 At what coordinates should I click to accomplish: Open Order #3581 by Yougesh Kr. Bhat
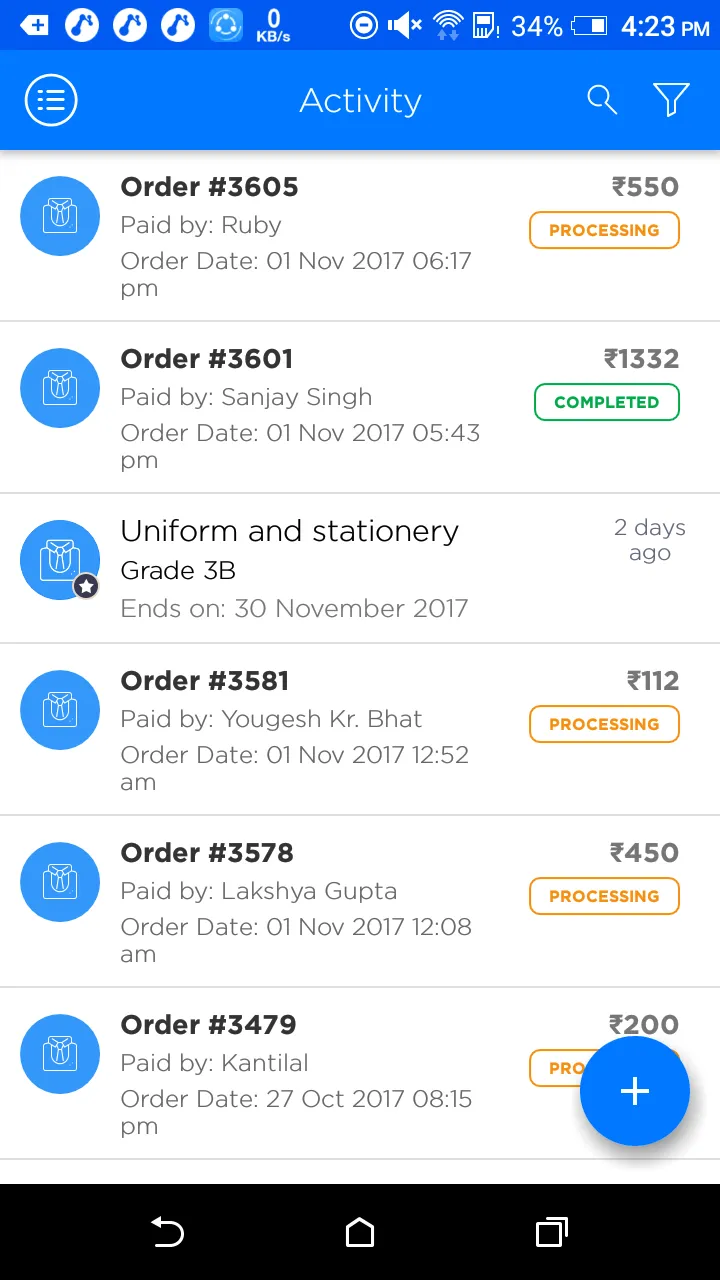(x=360, y=730)
